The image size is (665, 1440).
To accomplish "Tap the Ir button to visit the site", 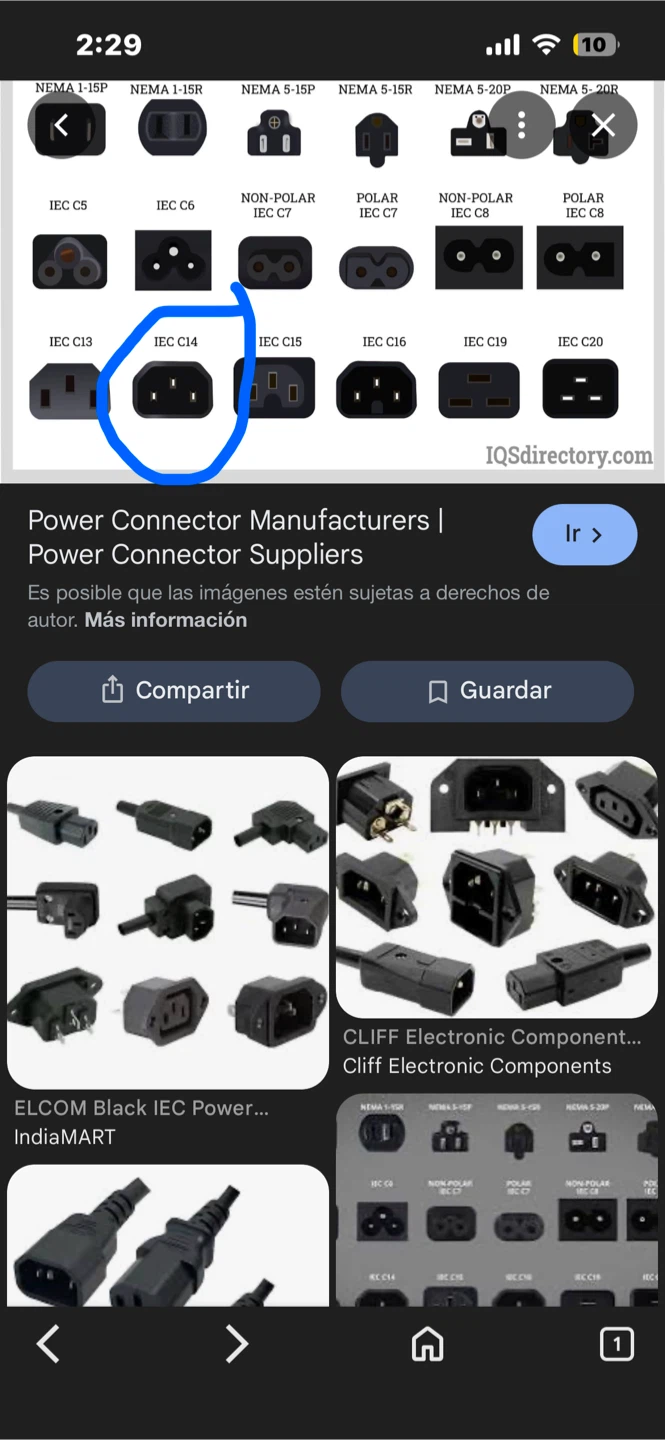I will point(584,535).
